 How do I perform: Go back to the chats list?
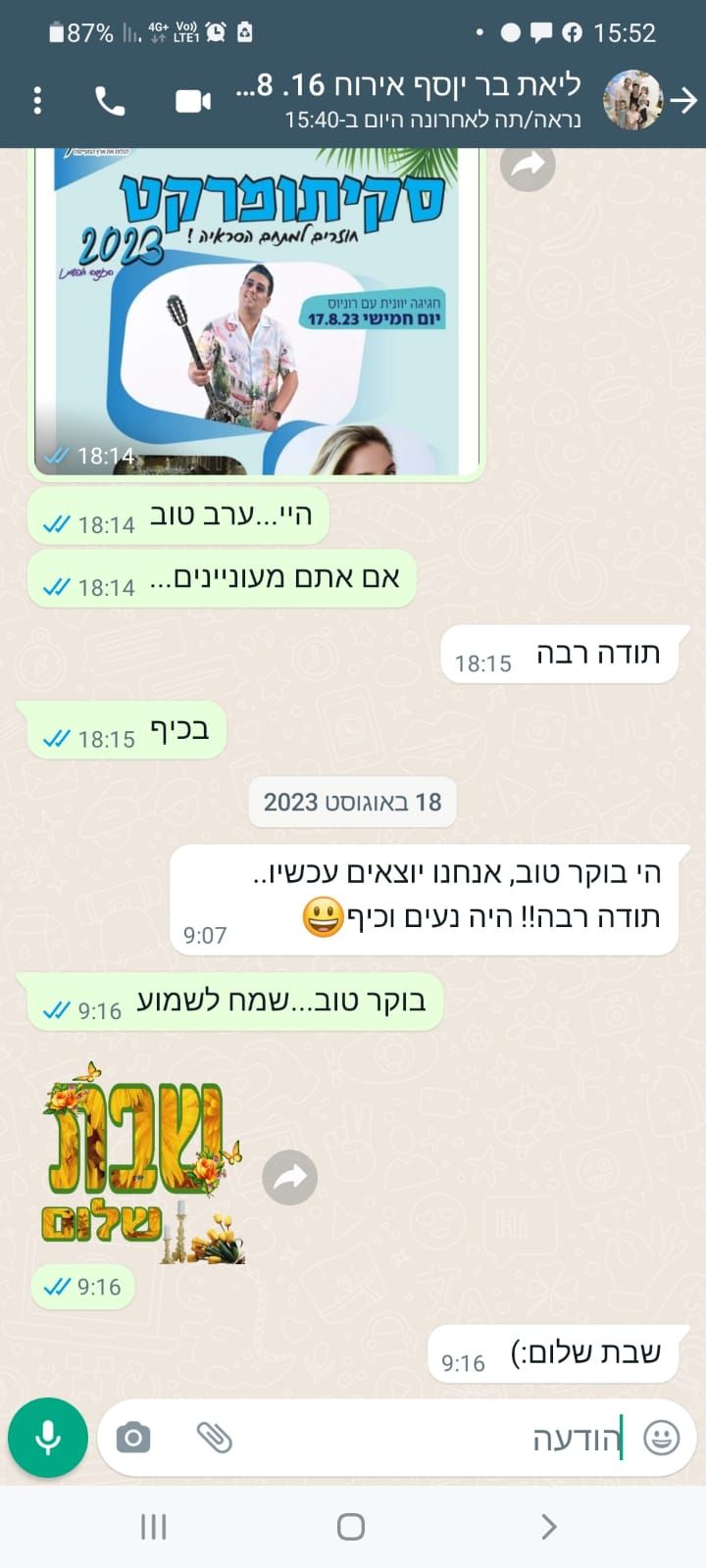tap(683, 100)
